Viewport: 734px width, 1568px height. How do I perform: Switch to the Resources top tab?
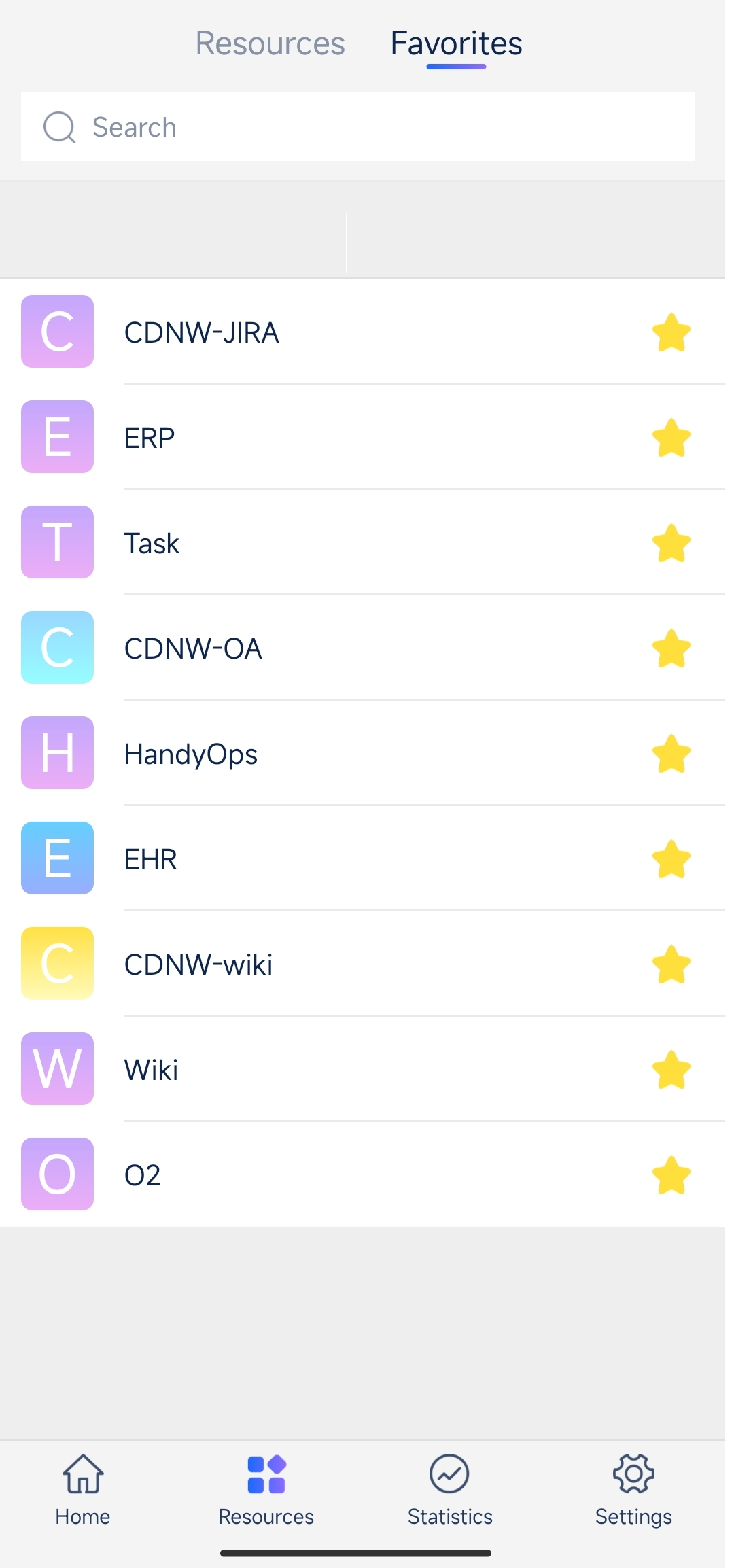[x=270, y=43]
